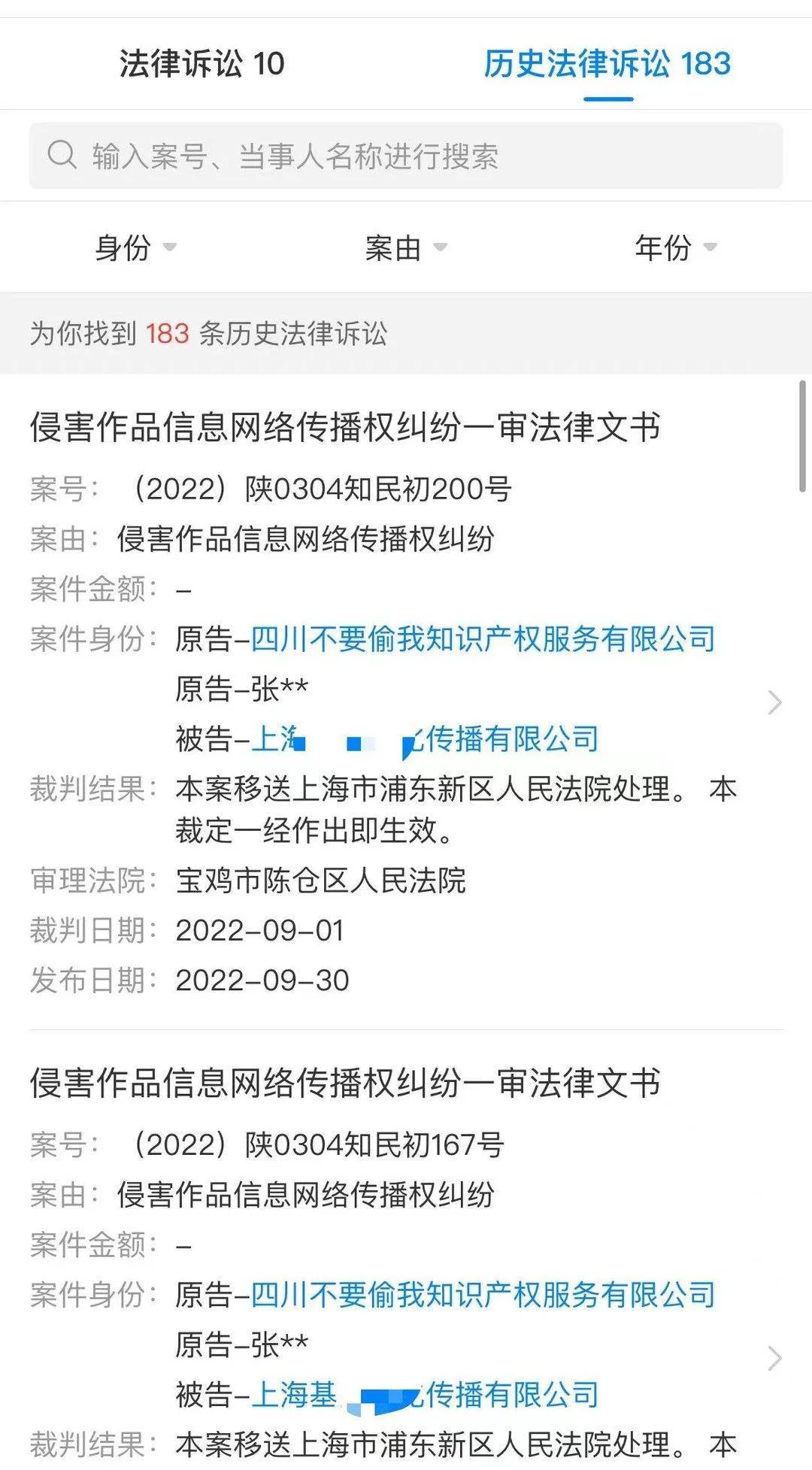The width and height of the screenshot is (812, 1470).
Task: Select the 历史法律诉讼 183 tab
Action: [x=607, y=65]
